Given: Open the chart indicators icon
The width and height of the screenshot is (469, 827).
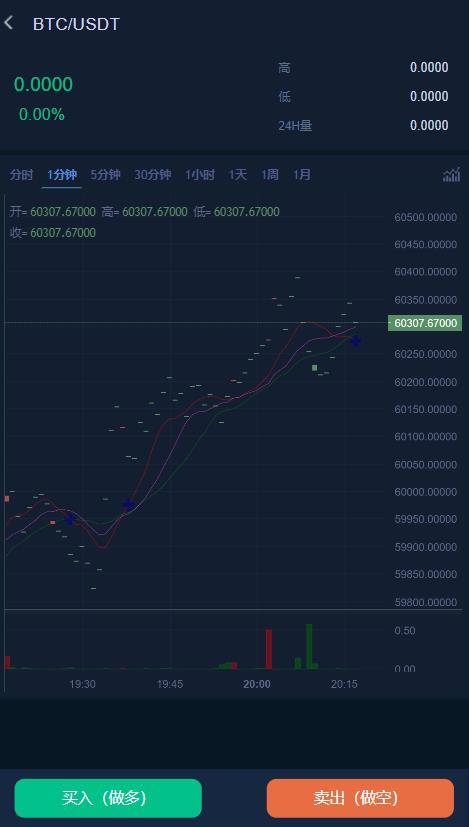Looking at the screenshot, I should pos(452,175).
